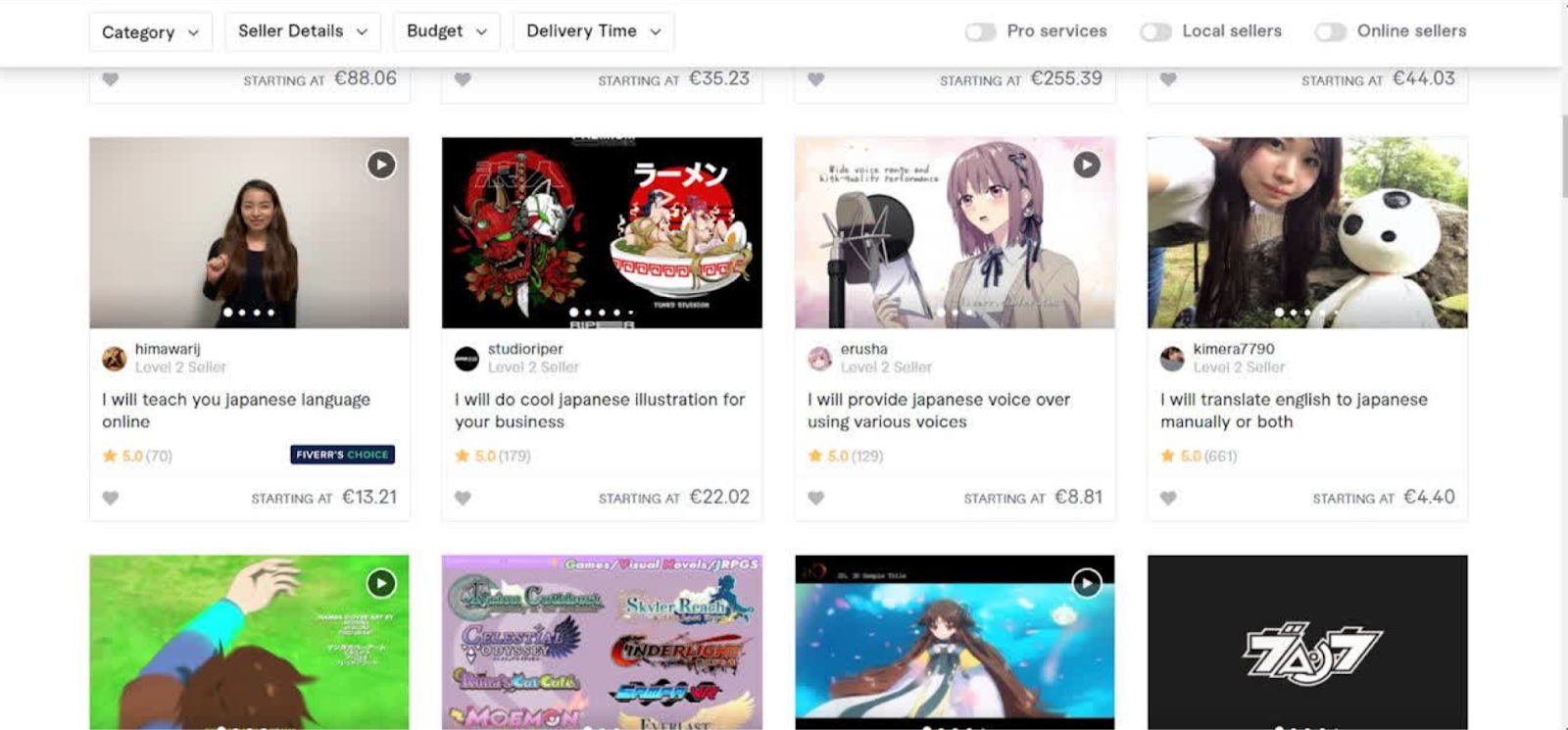Toggle the Online sellers switch
The width and height of the screenshot is (1568, 730).
1330,31
